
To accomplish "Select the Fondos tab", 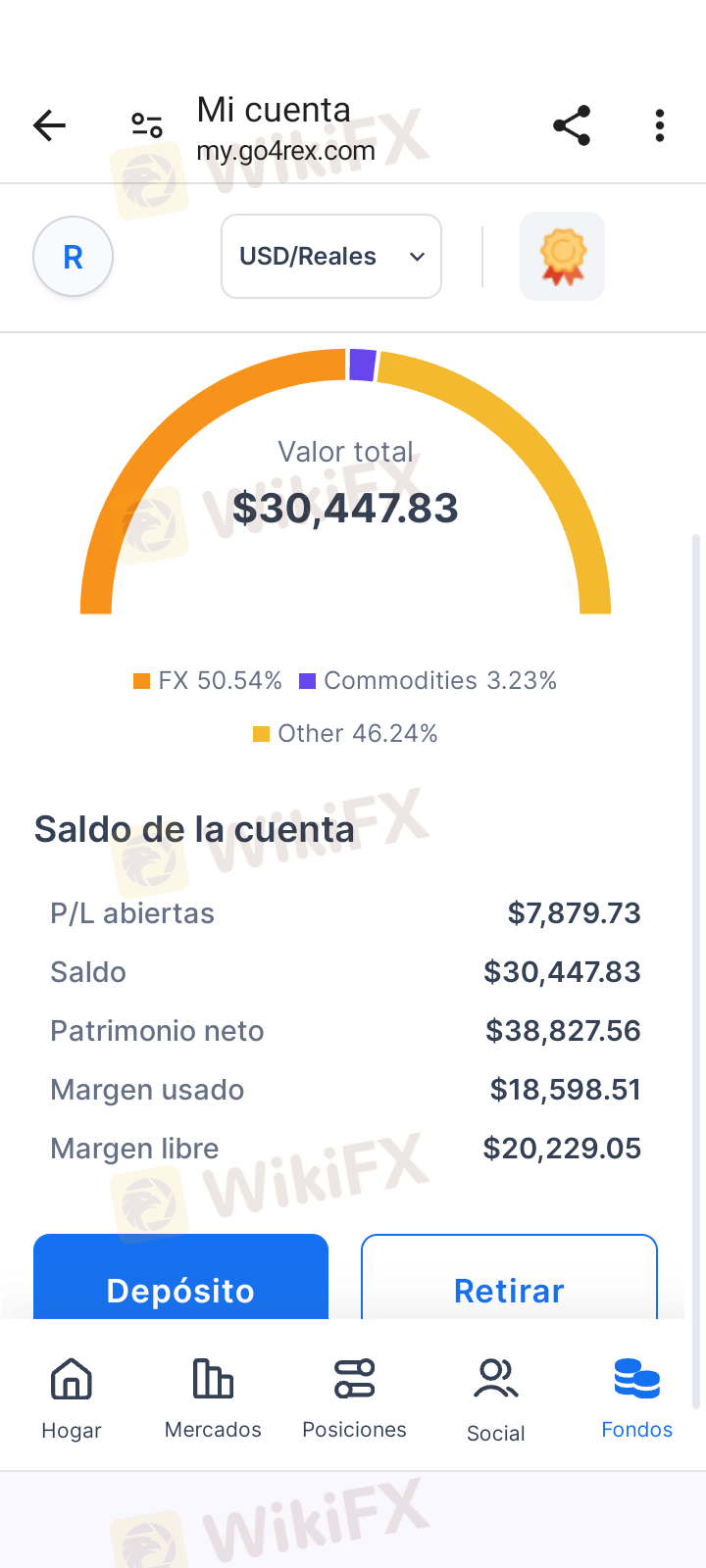I will click(636, 1396).
